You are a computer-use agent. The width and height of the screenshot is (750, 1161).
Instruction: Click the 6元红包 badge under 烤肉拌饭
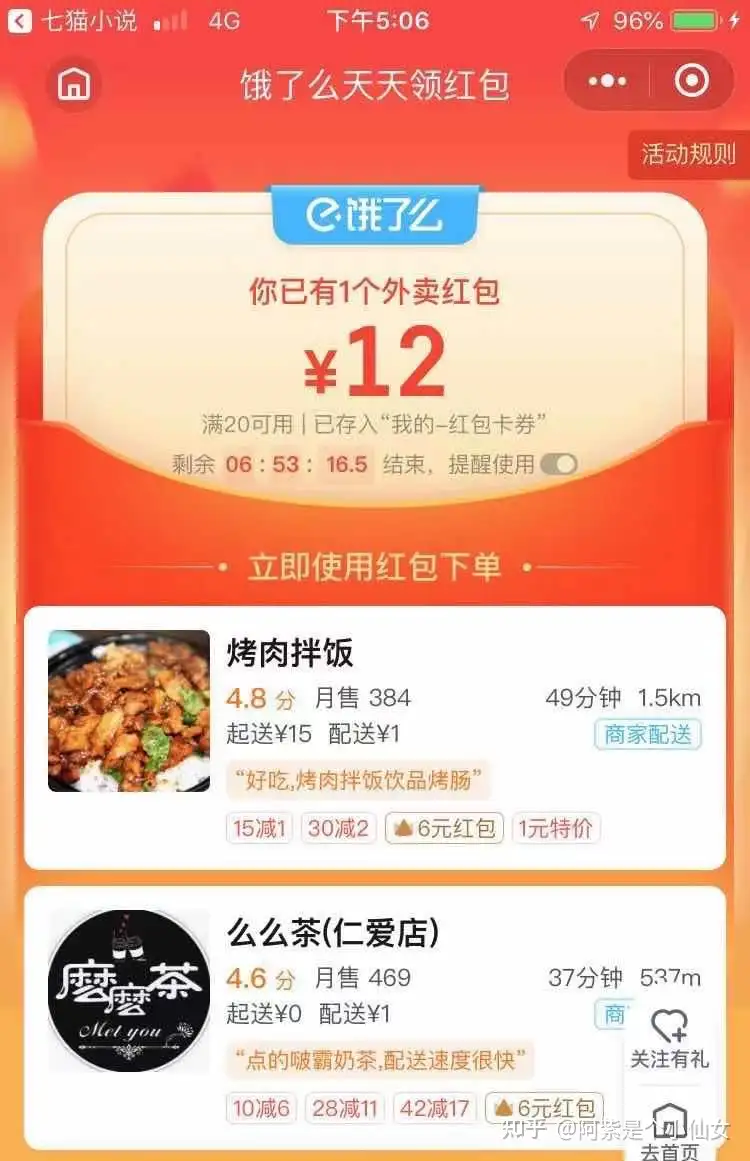coord(444,828)
